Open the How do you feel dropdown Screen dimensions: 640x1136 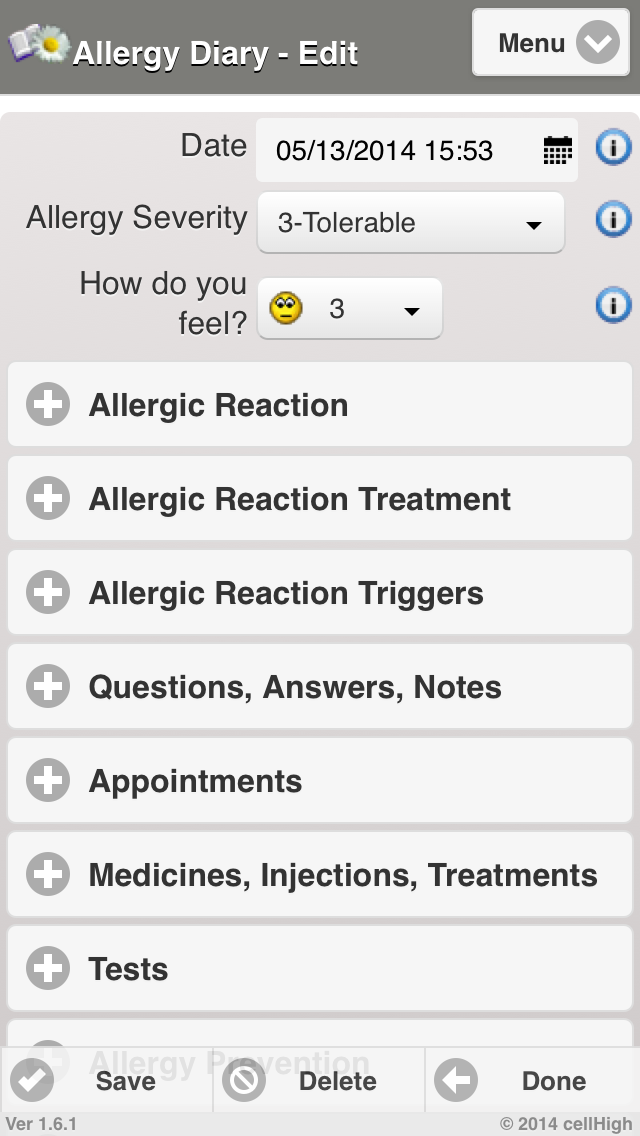[350, 310]
